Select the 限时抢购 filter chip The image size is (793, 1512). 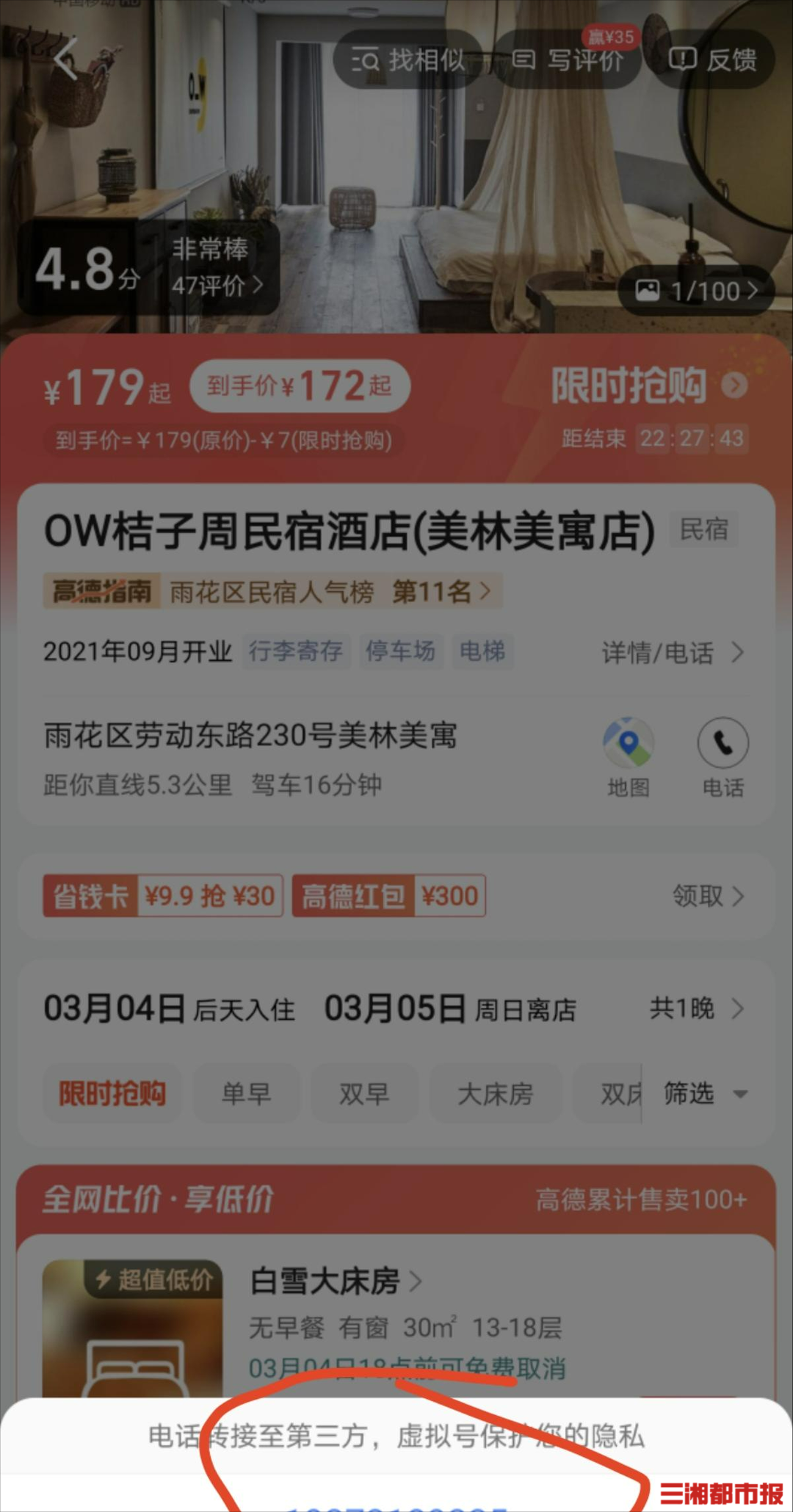click(x=112, y=1093)
